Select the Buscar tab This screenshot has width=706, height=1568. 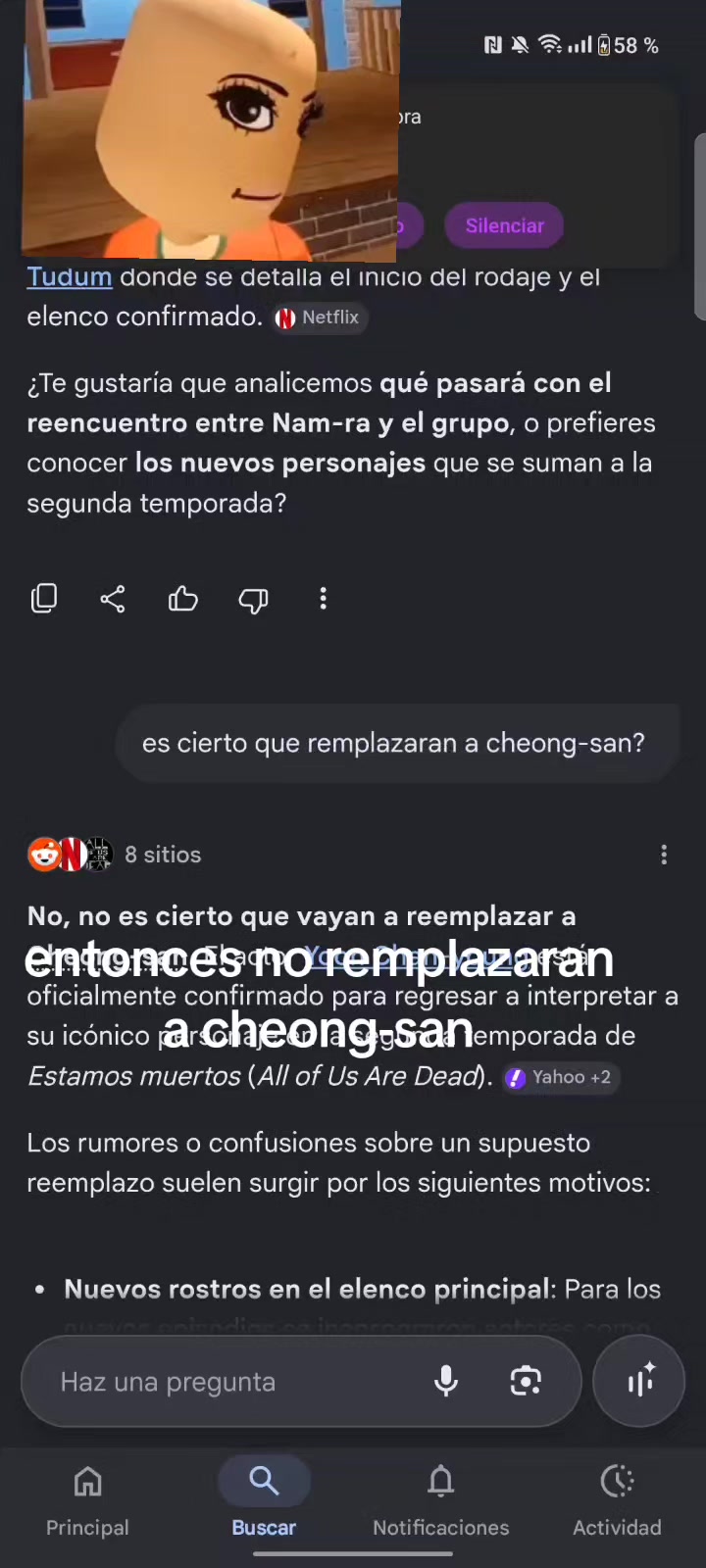coord(264,1499)
